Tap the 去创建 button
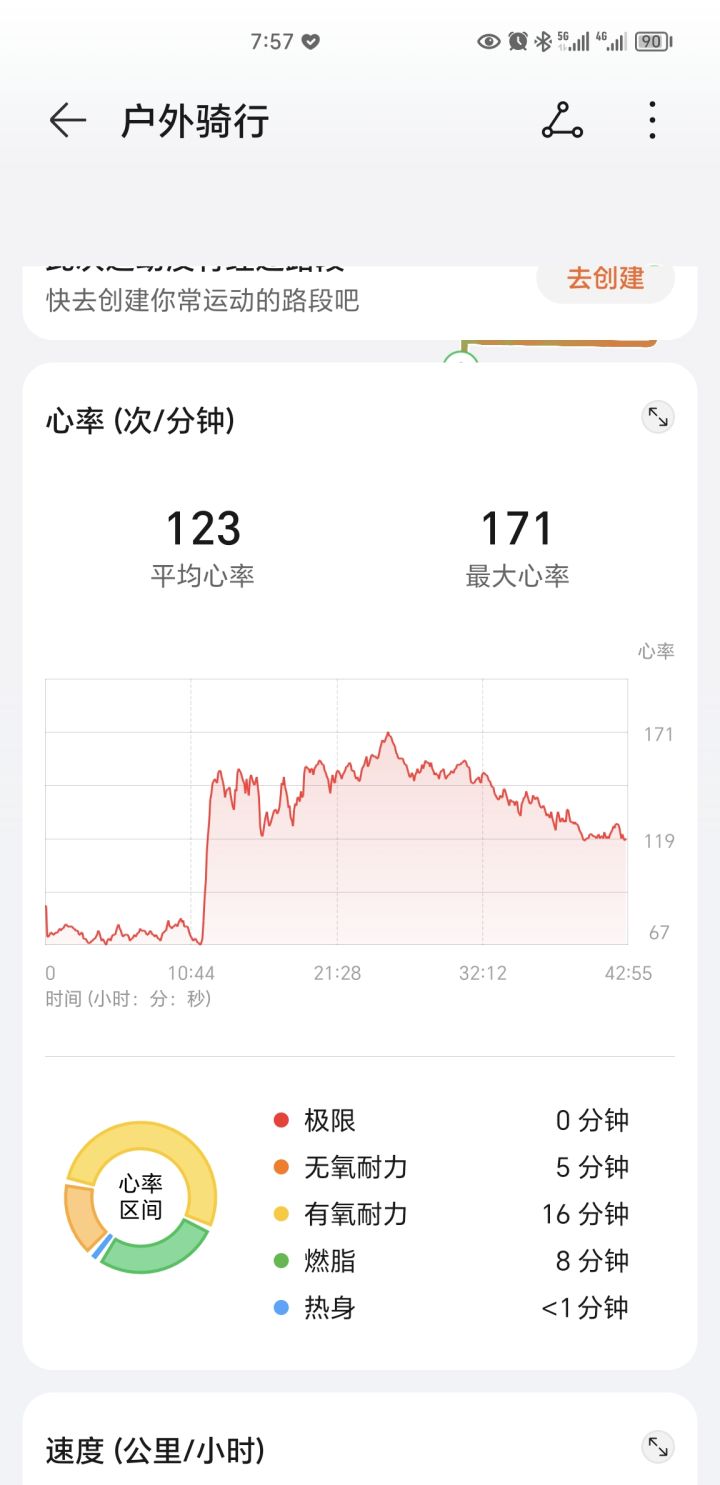The height and width of the screenshot is (1485, 720). tap(606, 279)
